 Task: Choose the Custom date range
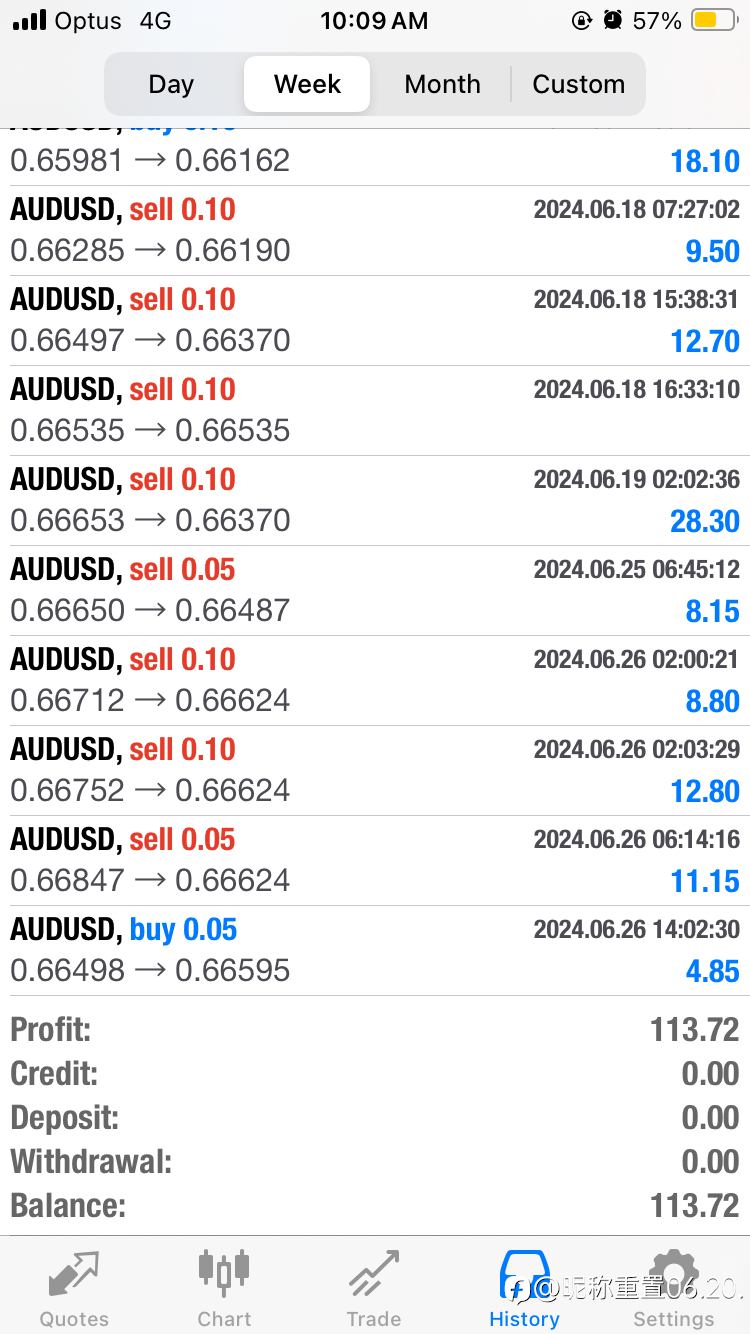coord(578,84)
